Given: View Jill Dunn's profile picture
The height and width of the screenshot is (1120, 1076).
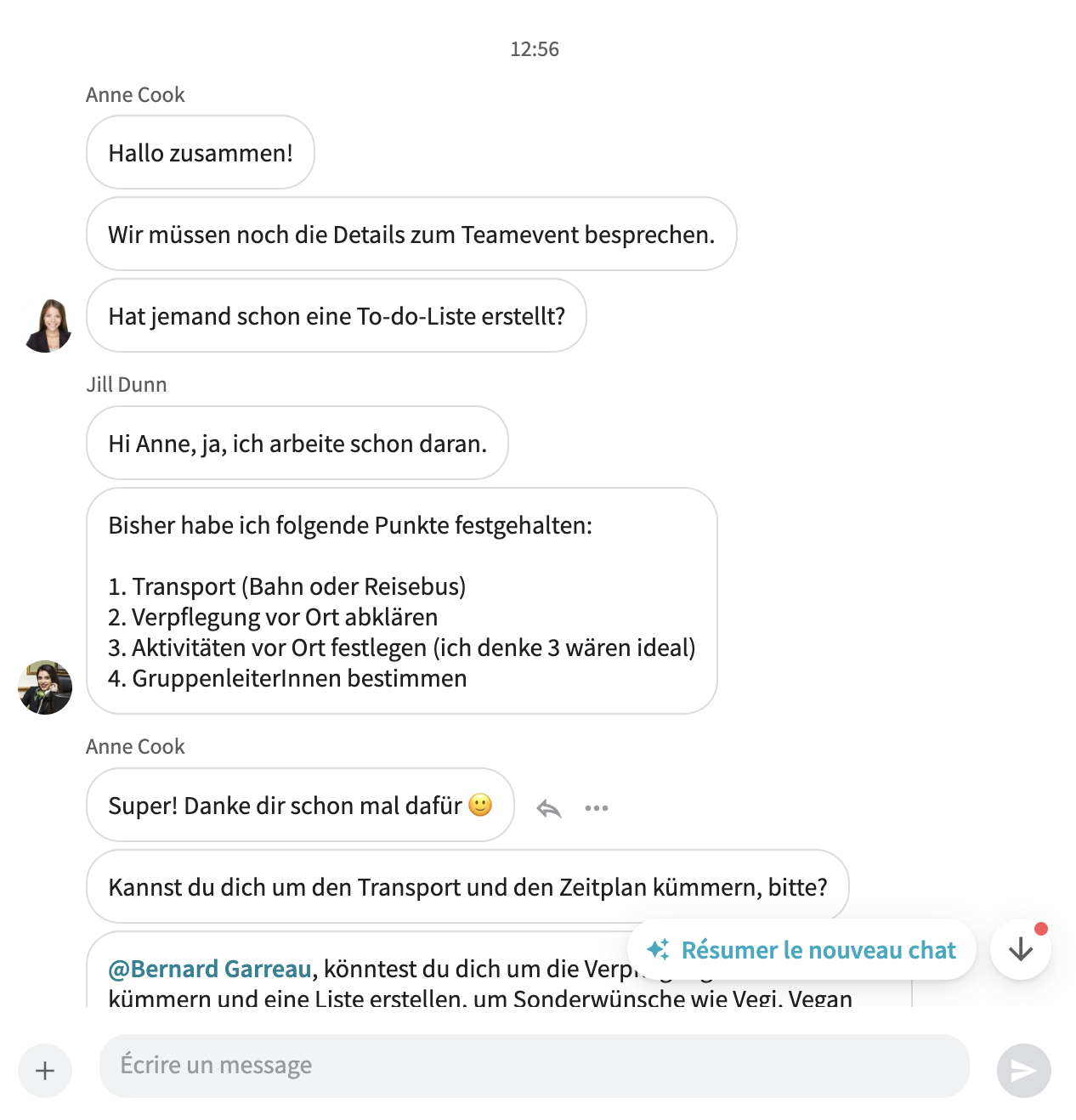Looking at the screenshot, I should [x=45, y=687].
